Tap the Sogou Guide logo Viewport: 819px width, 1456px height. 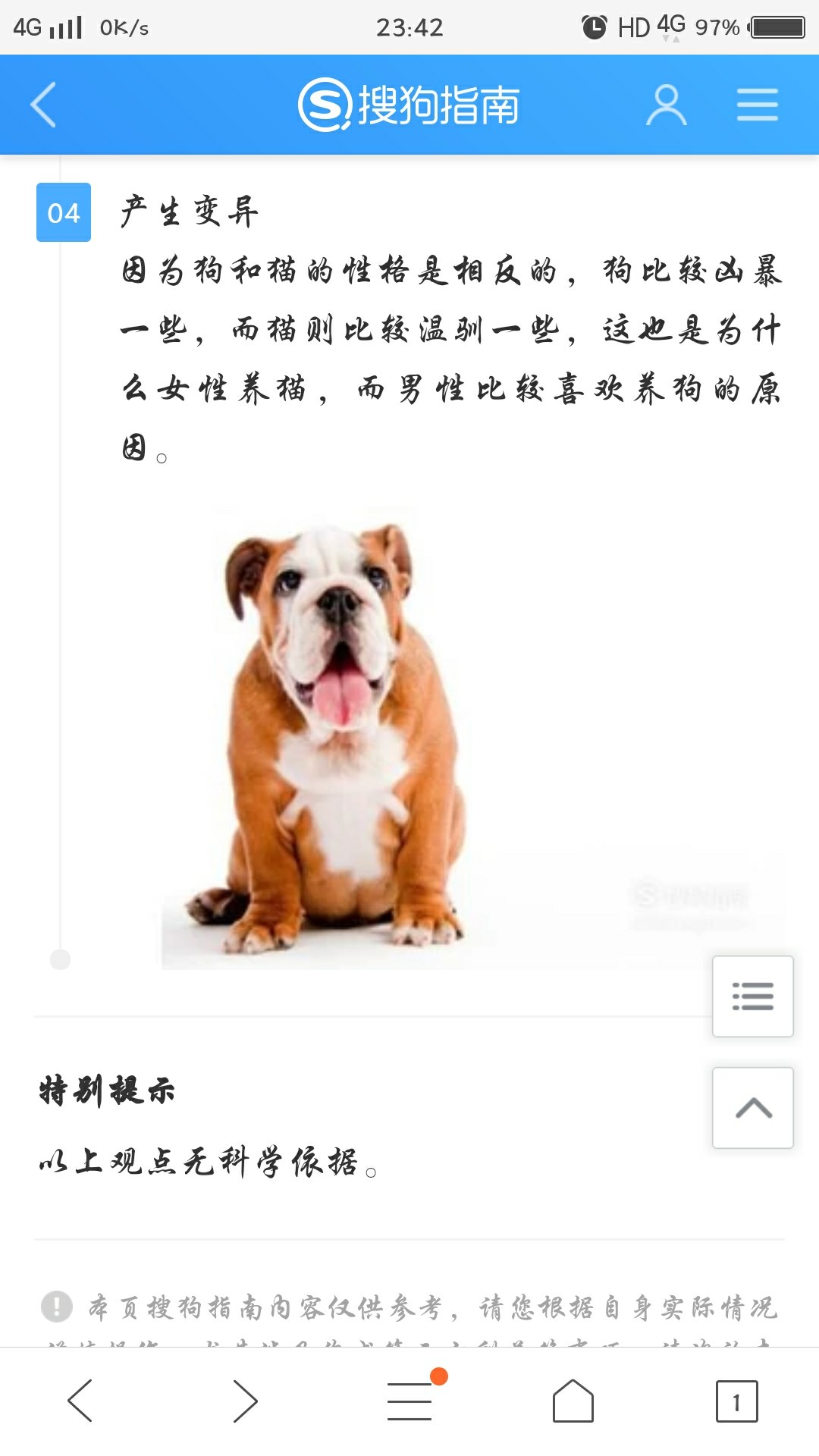(x=408, y=105)
